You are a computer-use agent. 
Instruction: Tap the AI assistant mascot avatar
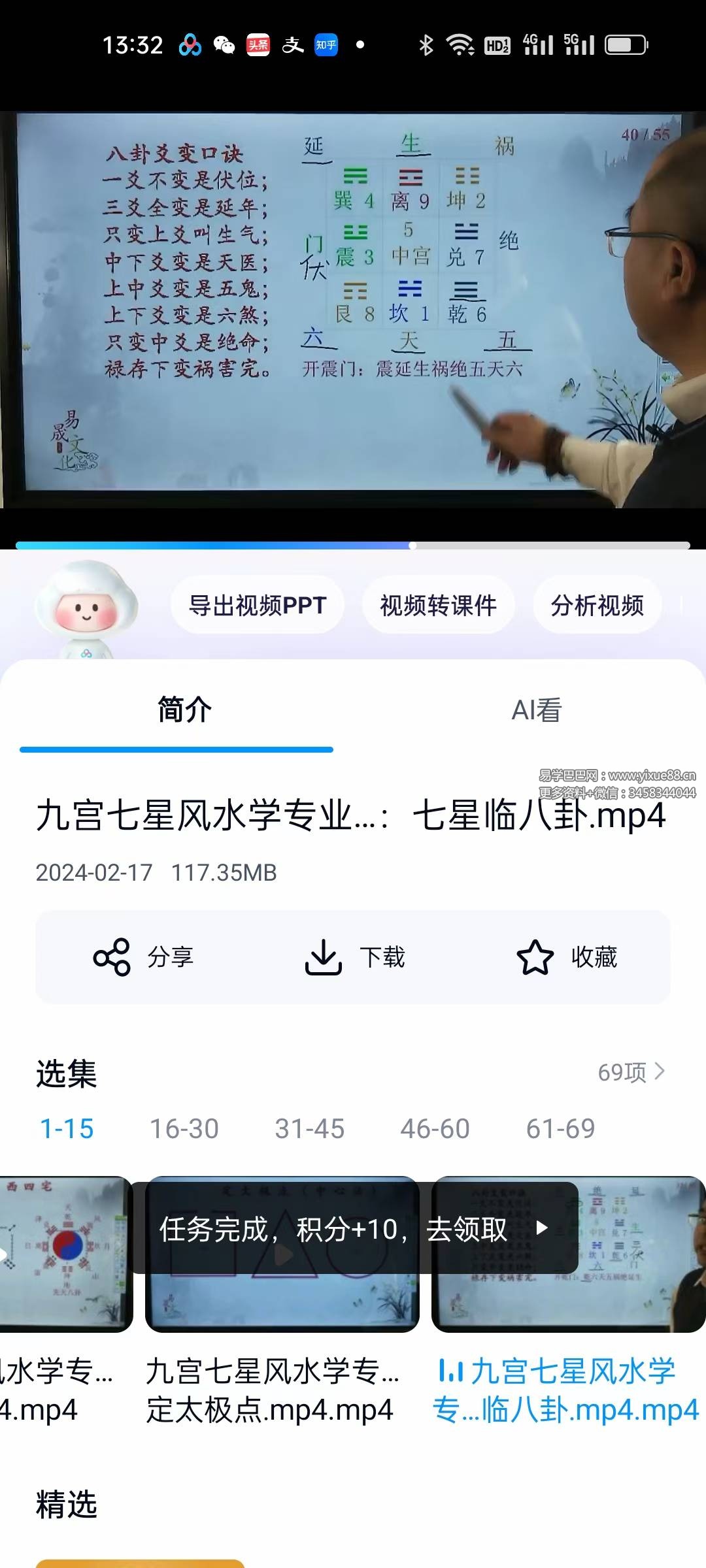(x=86, y=608)
